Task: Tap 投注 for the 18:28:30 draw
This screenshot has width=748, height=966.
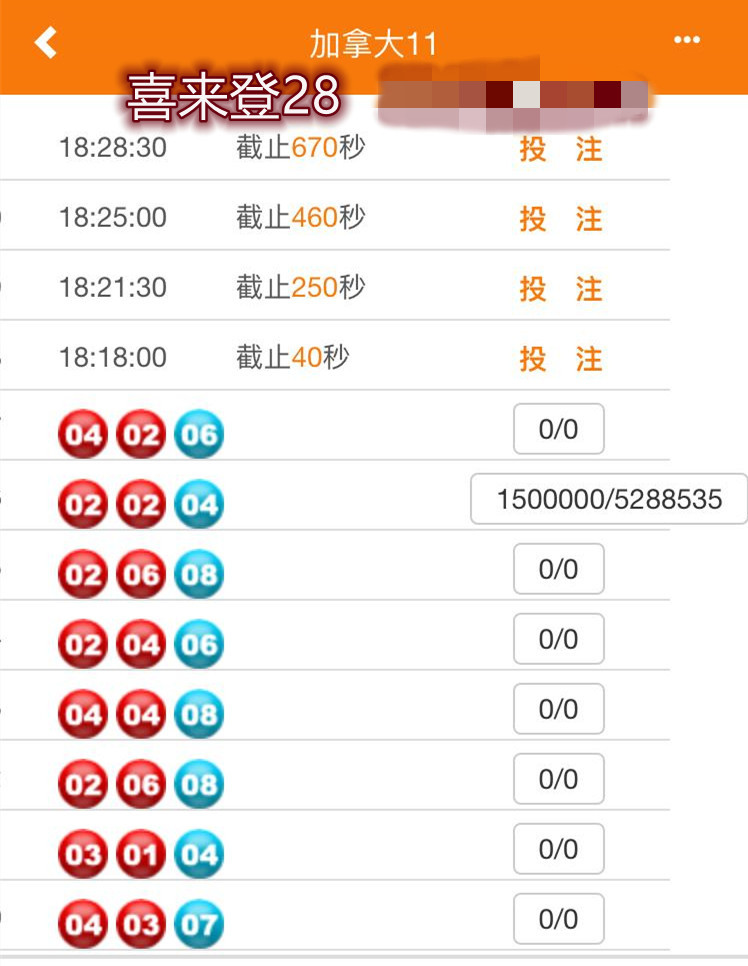Action: point(561,149)
